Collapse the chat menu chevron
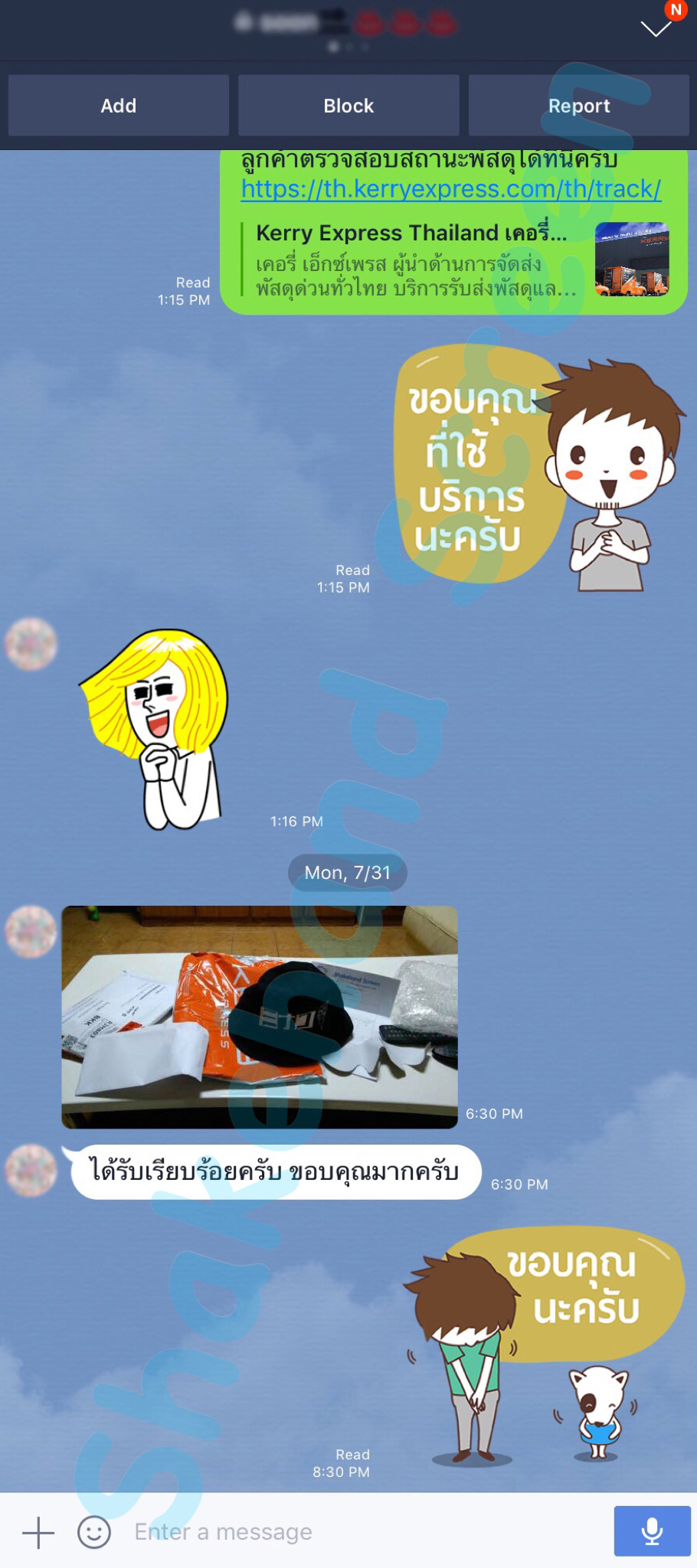This screenshot has width=697, height=1568. 656,29
